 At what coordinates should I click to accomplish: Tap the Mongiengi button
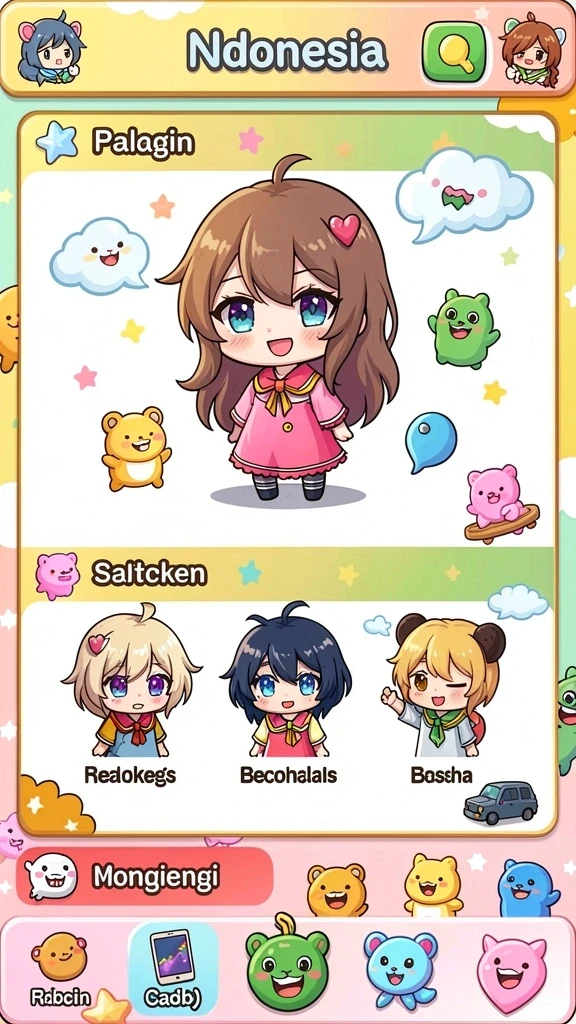click(x=145, y=876)
